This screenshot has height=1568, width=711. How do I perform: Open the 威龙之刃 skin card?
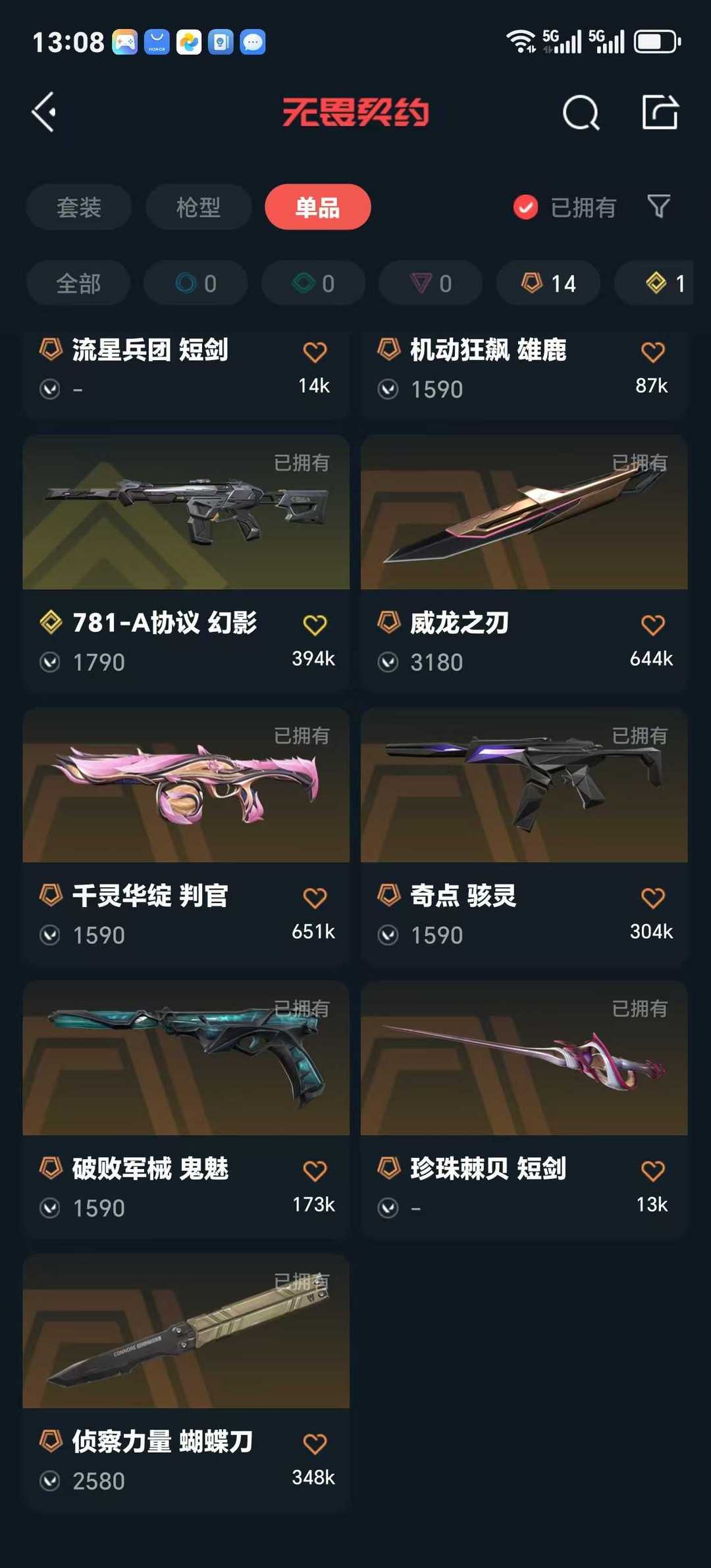(x=524, y=562)
